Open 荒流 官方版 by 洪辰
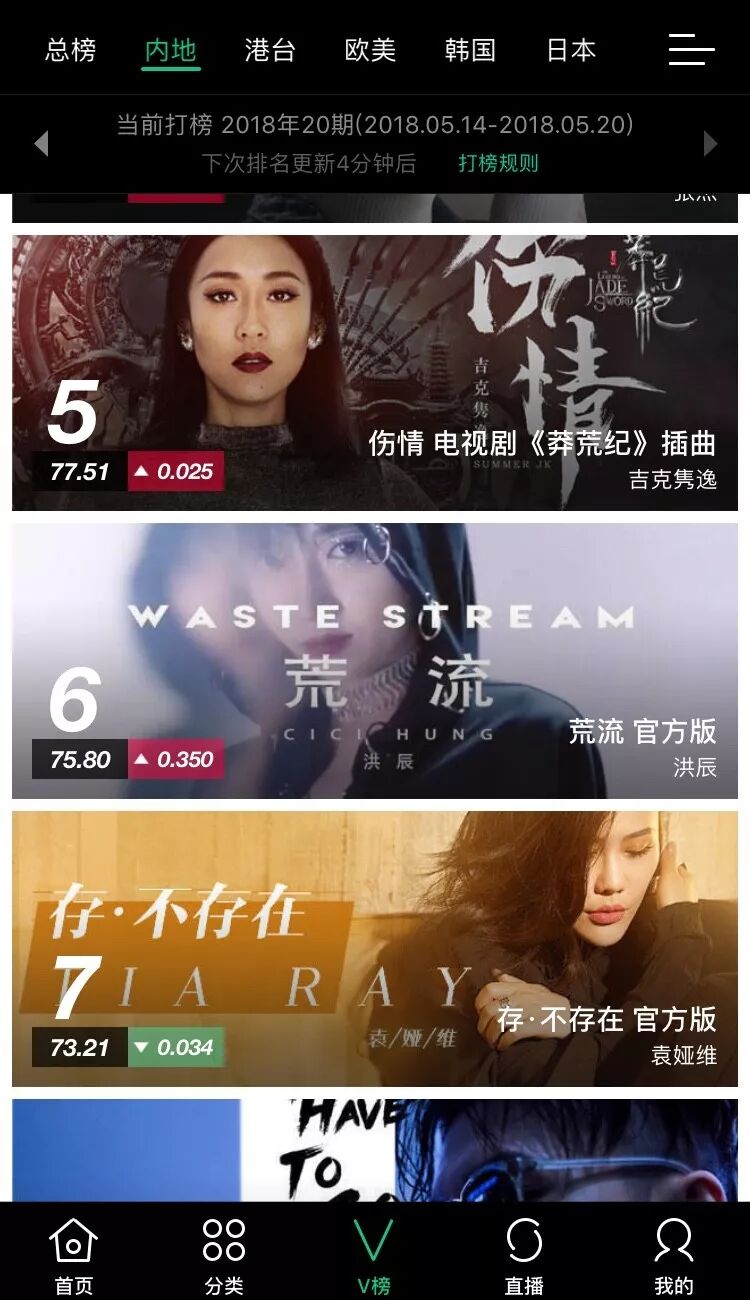This screenshot has height=1300, width=750. 375,661
